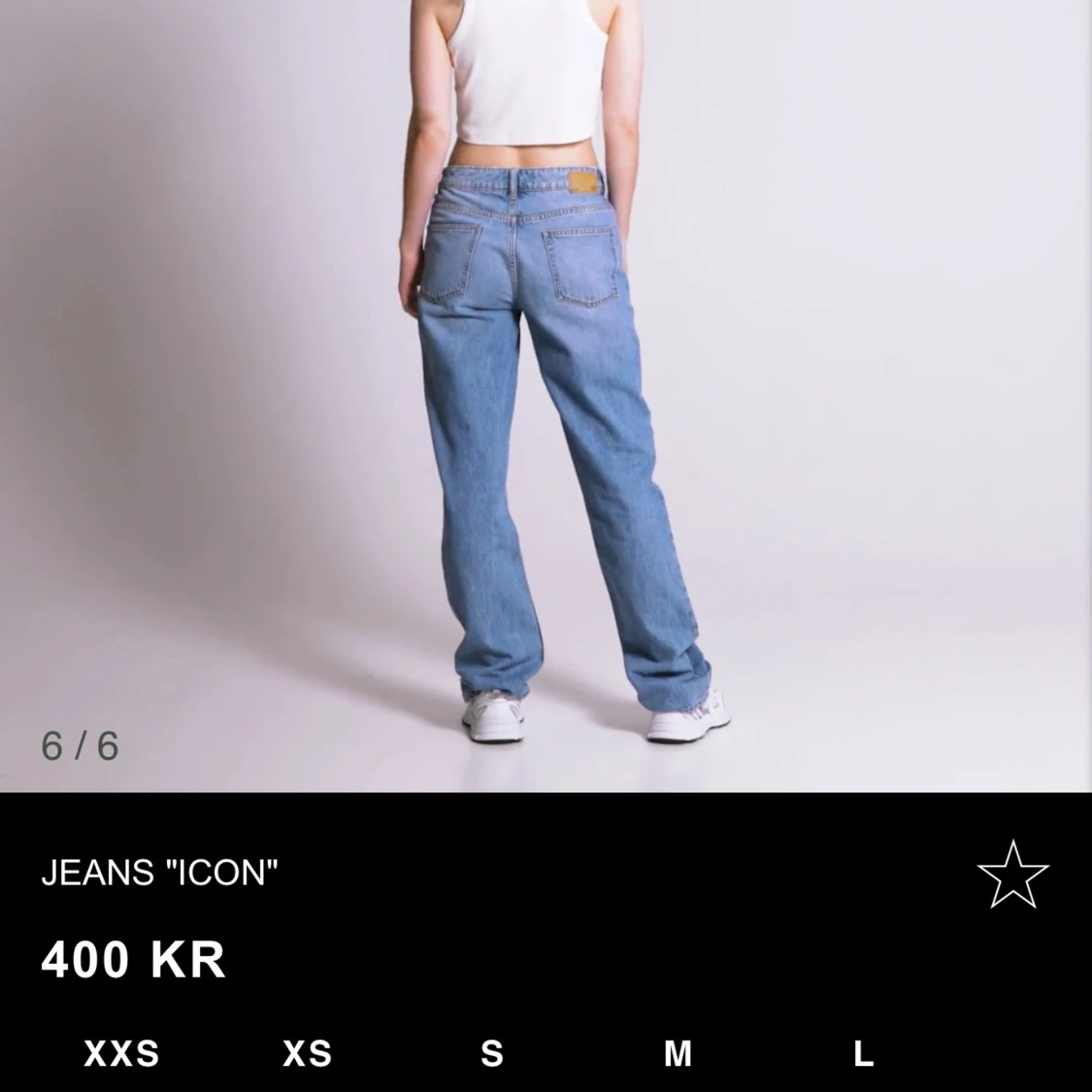Add Jeans "ICON" to favorites with the star
The image size is (1092, 1092).
pyautogui.click(x=1012, y=875)
